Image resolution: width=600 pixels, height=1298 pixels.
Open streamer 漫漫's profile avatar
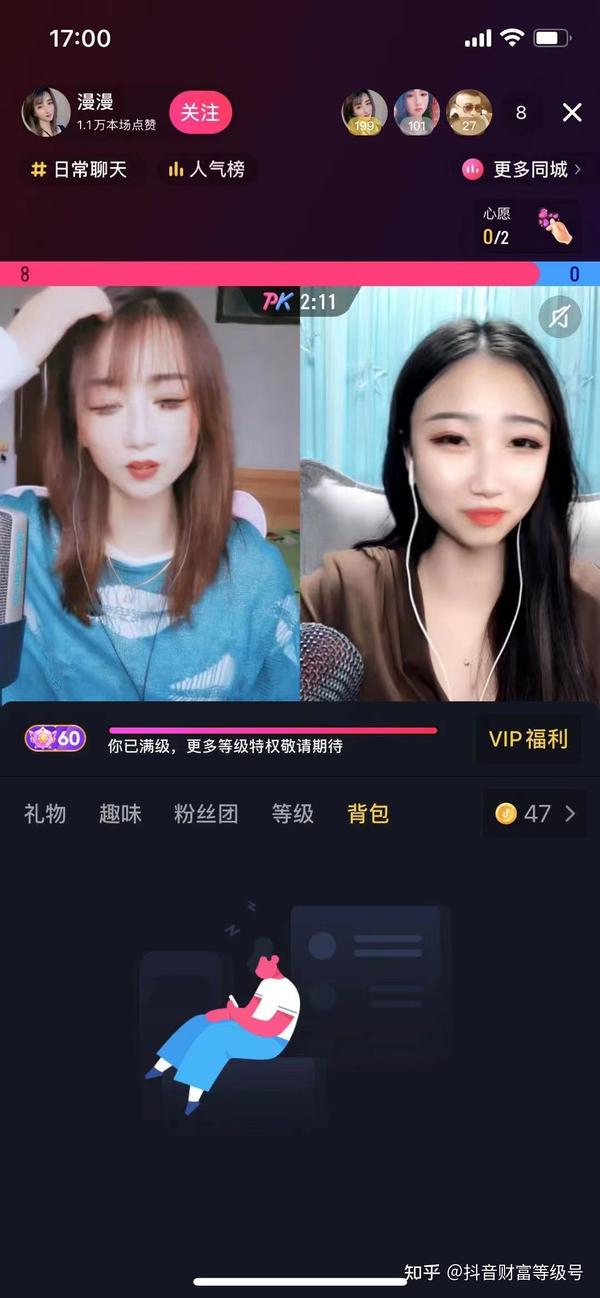coord(46,112)
